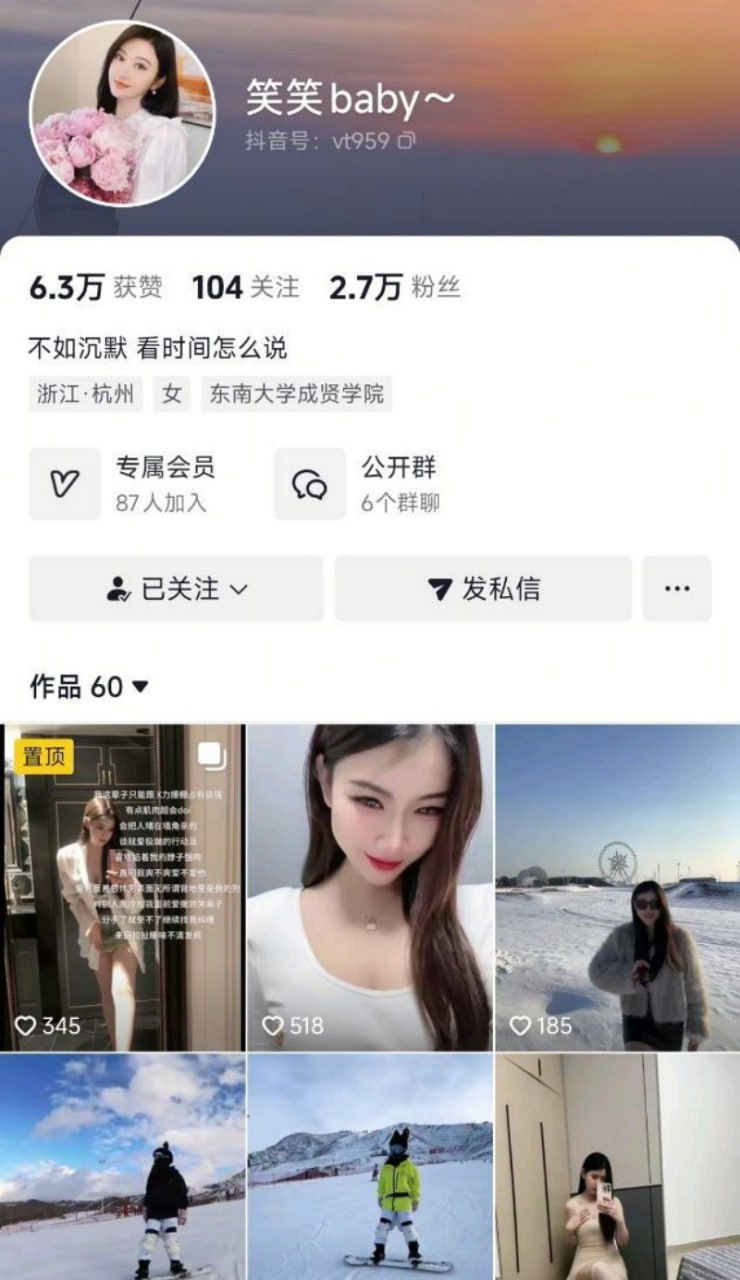The height and width of the screenshot is (1280, 740).
Task: Open the snow video with 185 likes
Action: pyautogui.click(x=617, y=887)
